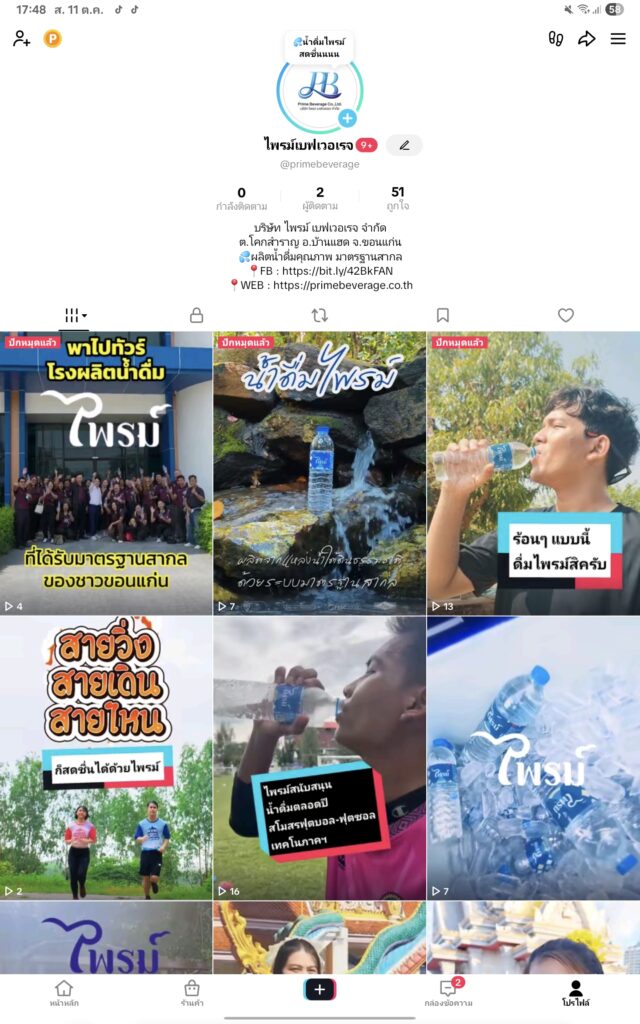Viewport: 640px width, 1024px height.
Task: Share this profile
Action: [x=587, y=39]
